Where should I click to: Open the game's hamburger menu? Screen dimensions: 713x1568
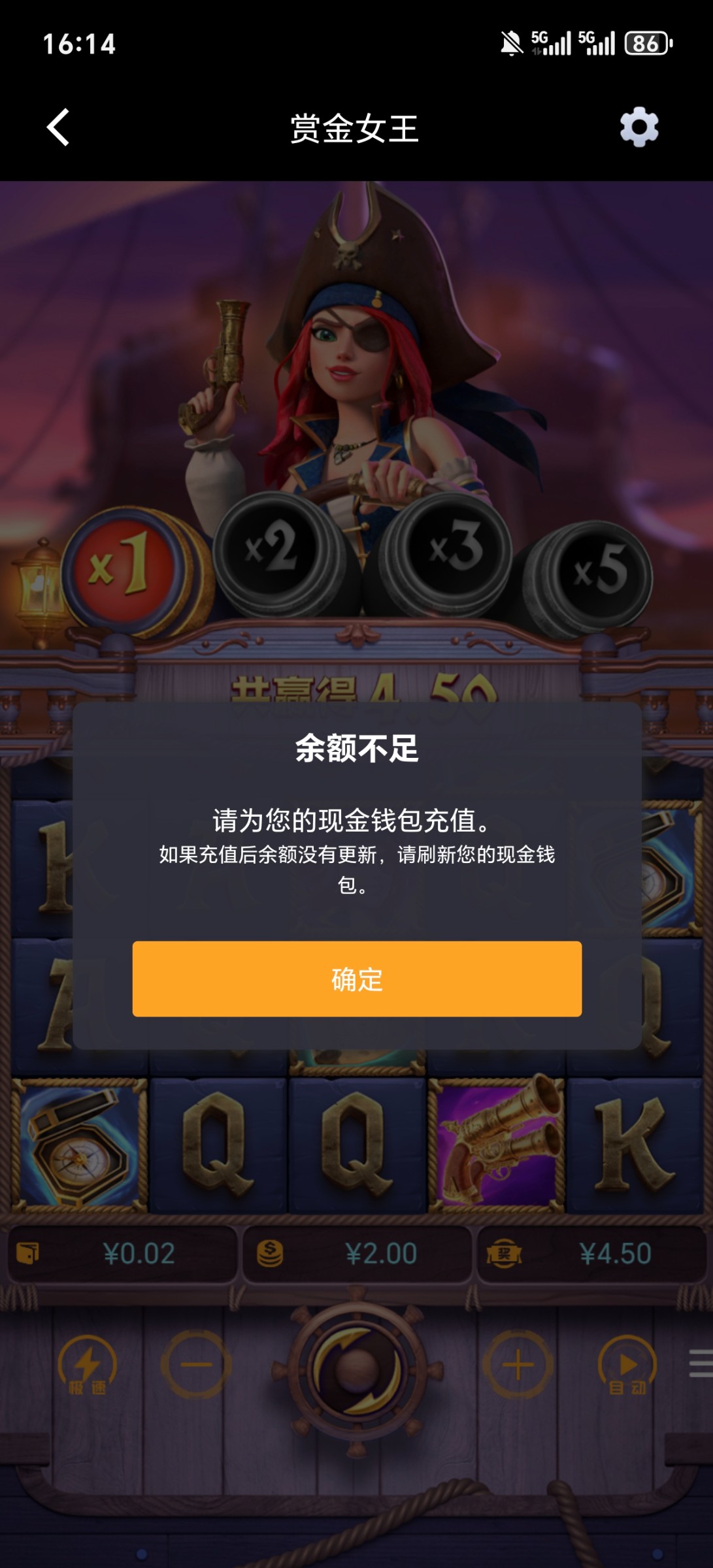click(x=701, y=1364)
